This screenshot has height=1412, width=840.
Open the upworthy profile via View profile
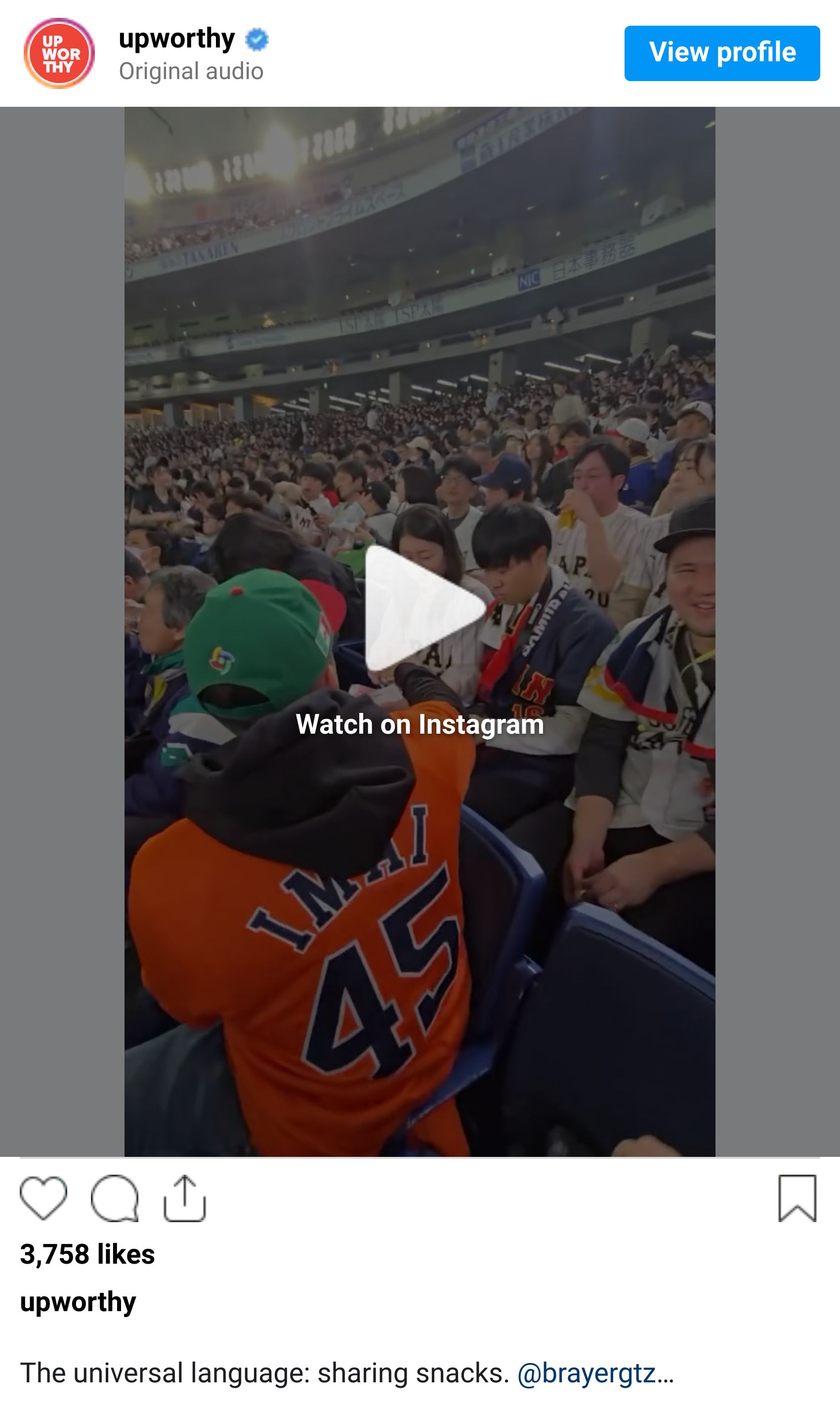[x=722, y=53]
